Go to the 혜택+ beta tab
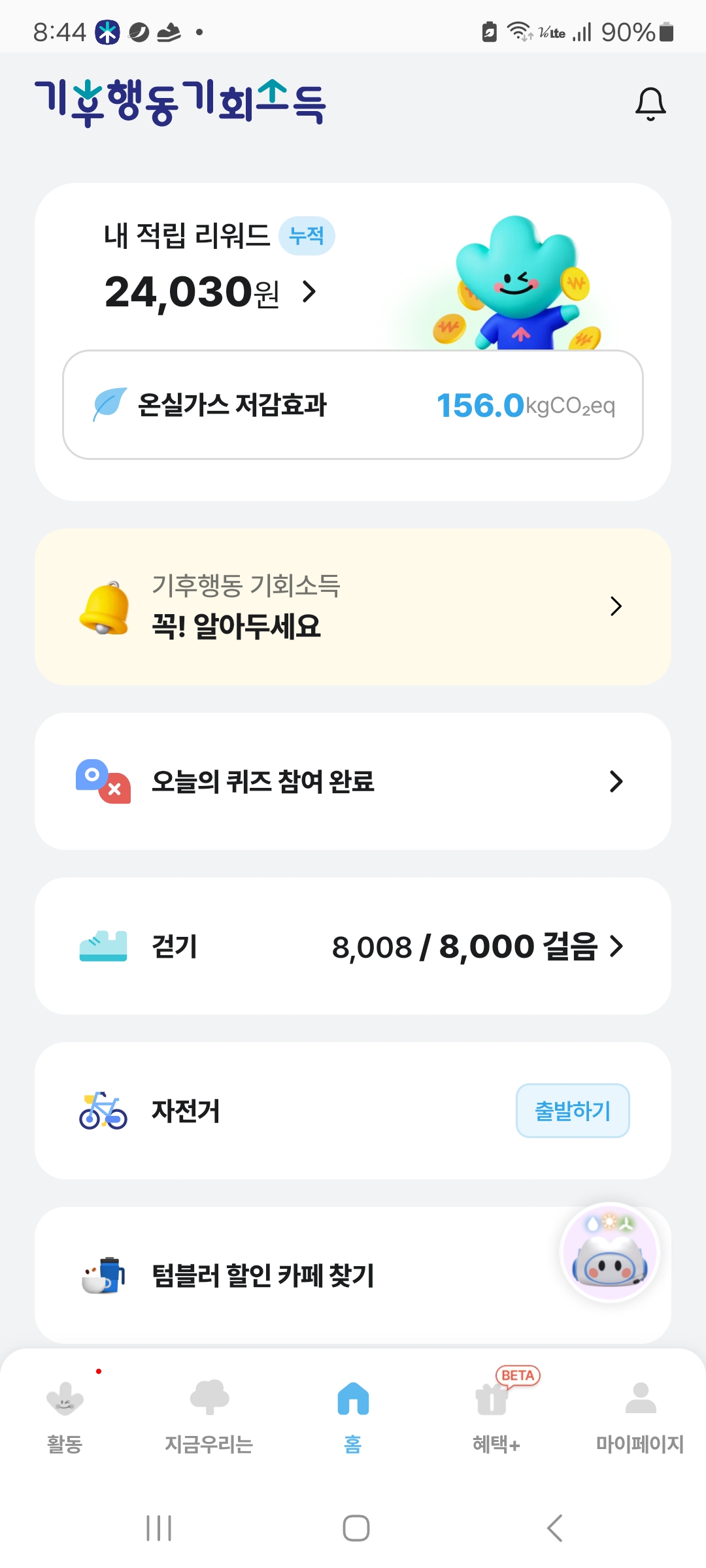Viewport: 706px width, 1568px height. [x=496, y=1415]
